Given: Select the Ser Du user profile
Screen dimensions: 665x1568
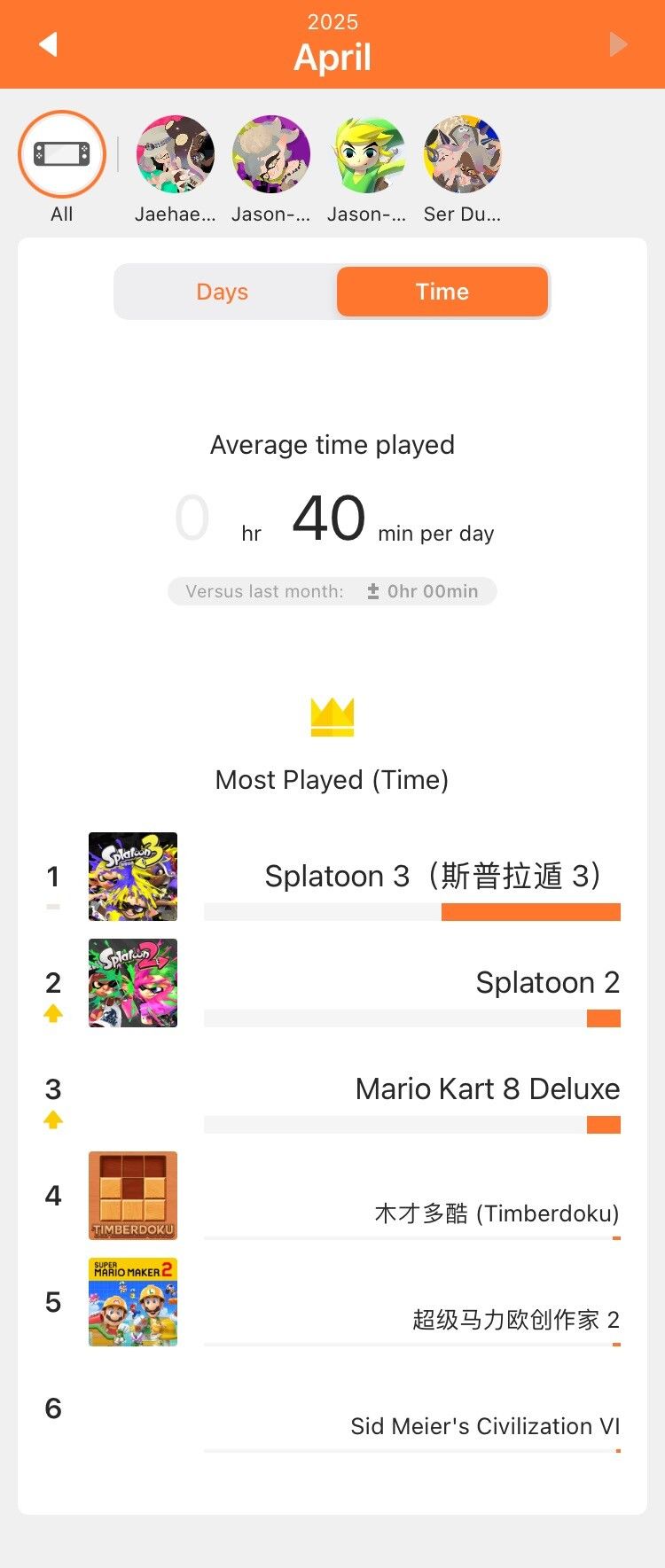Looking at the screenshot, I should click(x=462, y=155).
